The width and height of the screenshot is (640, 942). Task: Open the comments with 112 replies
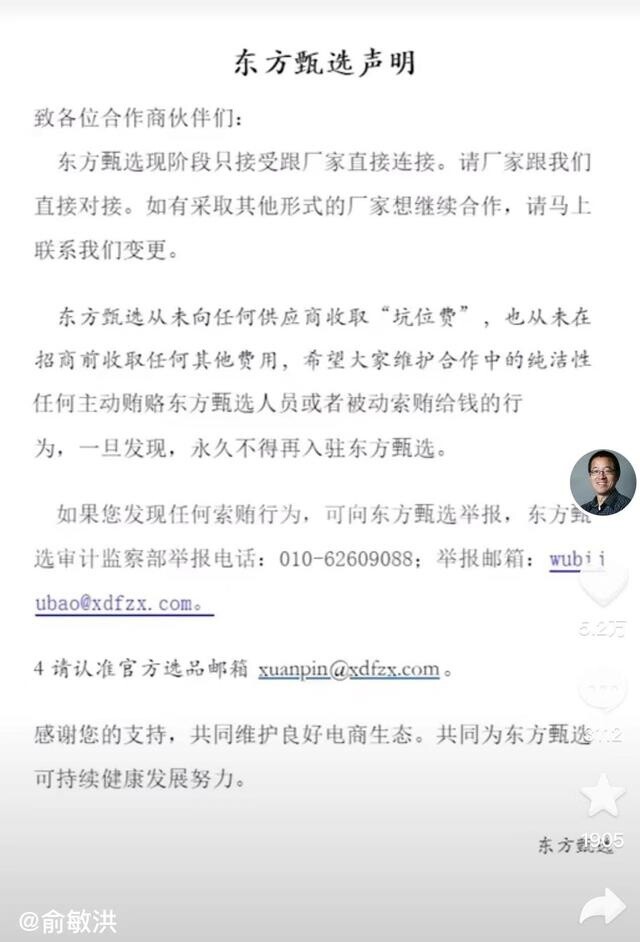click(602, 692)
